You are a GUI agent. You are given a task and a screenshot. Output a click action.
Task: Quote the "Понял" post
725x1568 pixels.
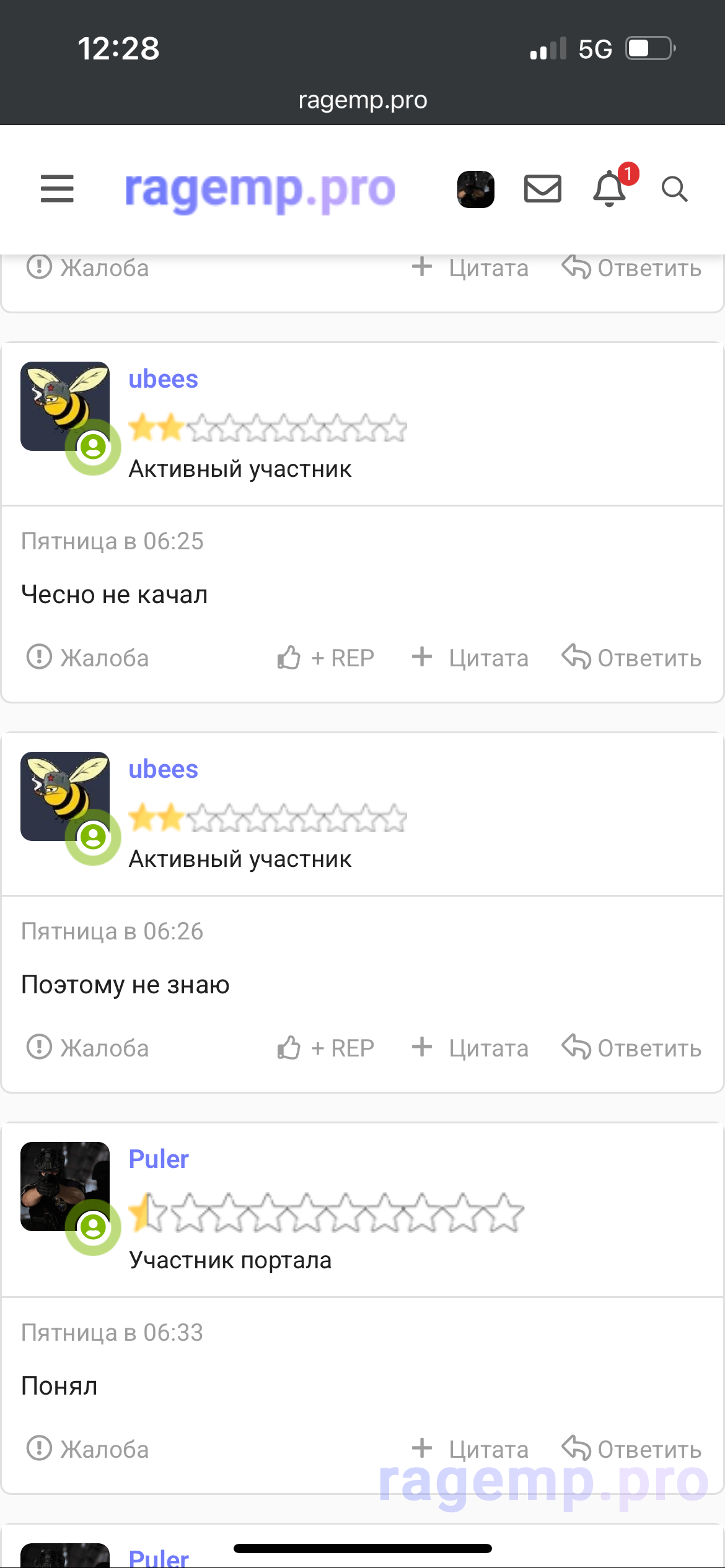coord(470,1449)
